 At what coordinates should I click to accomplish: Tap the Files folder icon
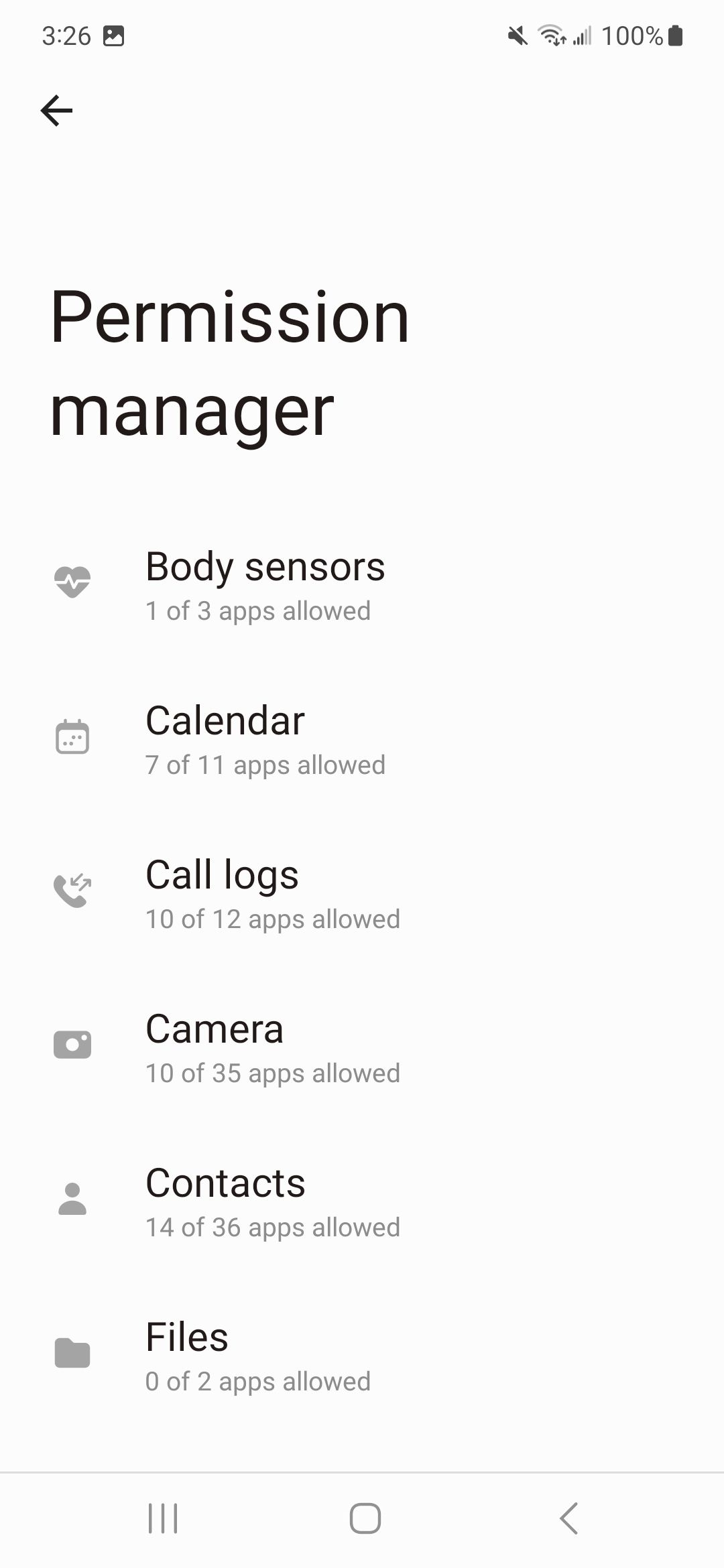(x=73, y=1352)
